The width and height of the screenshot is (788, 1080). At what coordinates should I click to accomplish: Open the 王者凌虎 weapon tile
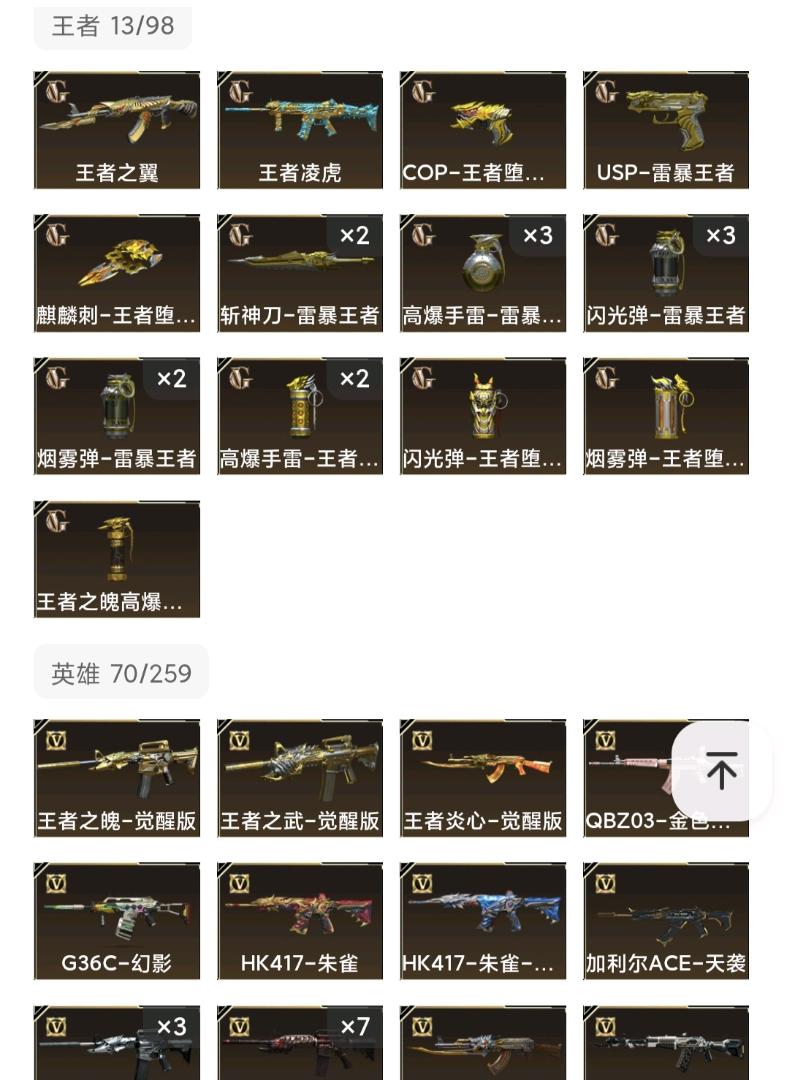(300, 130)
